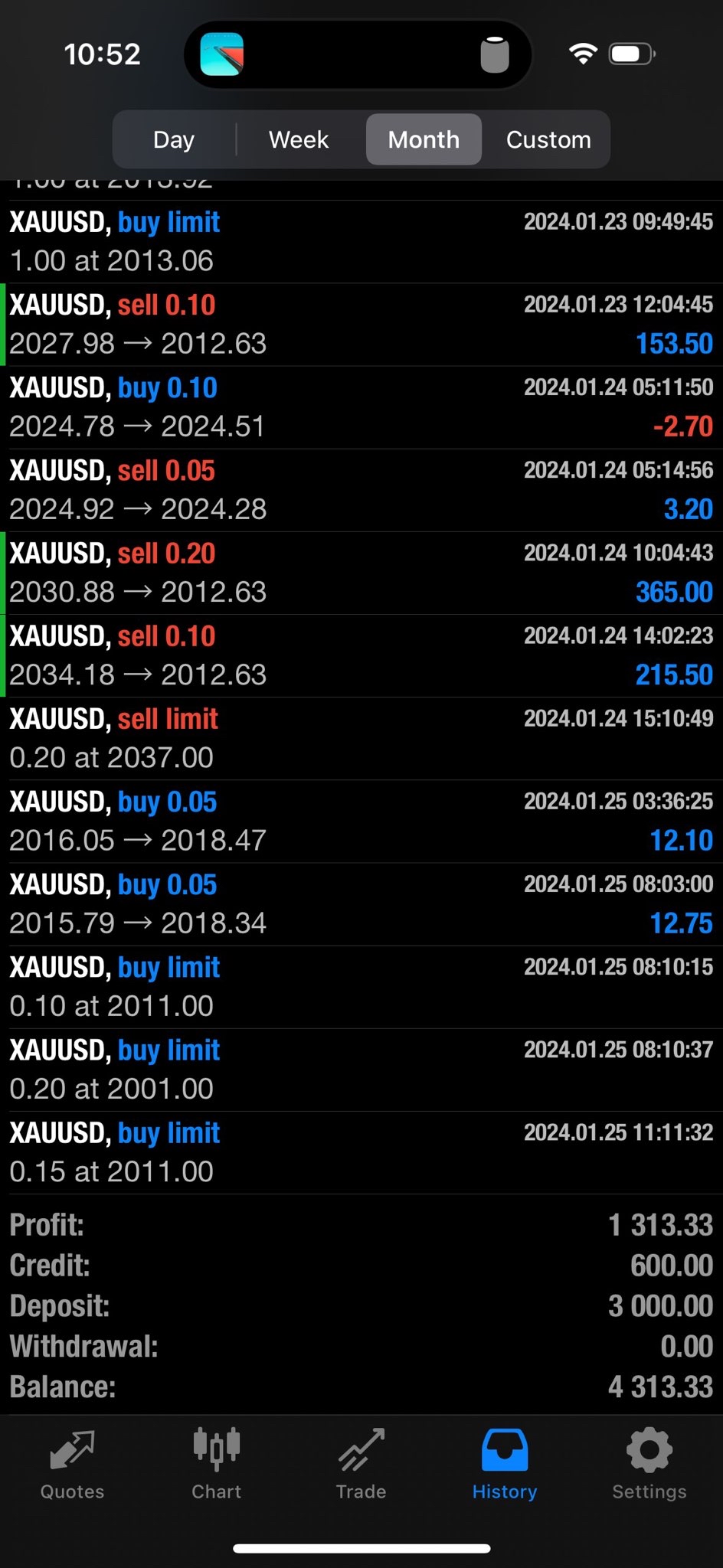
Task: Go to the Quotes tab
Action: click(72, 1465)
